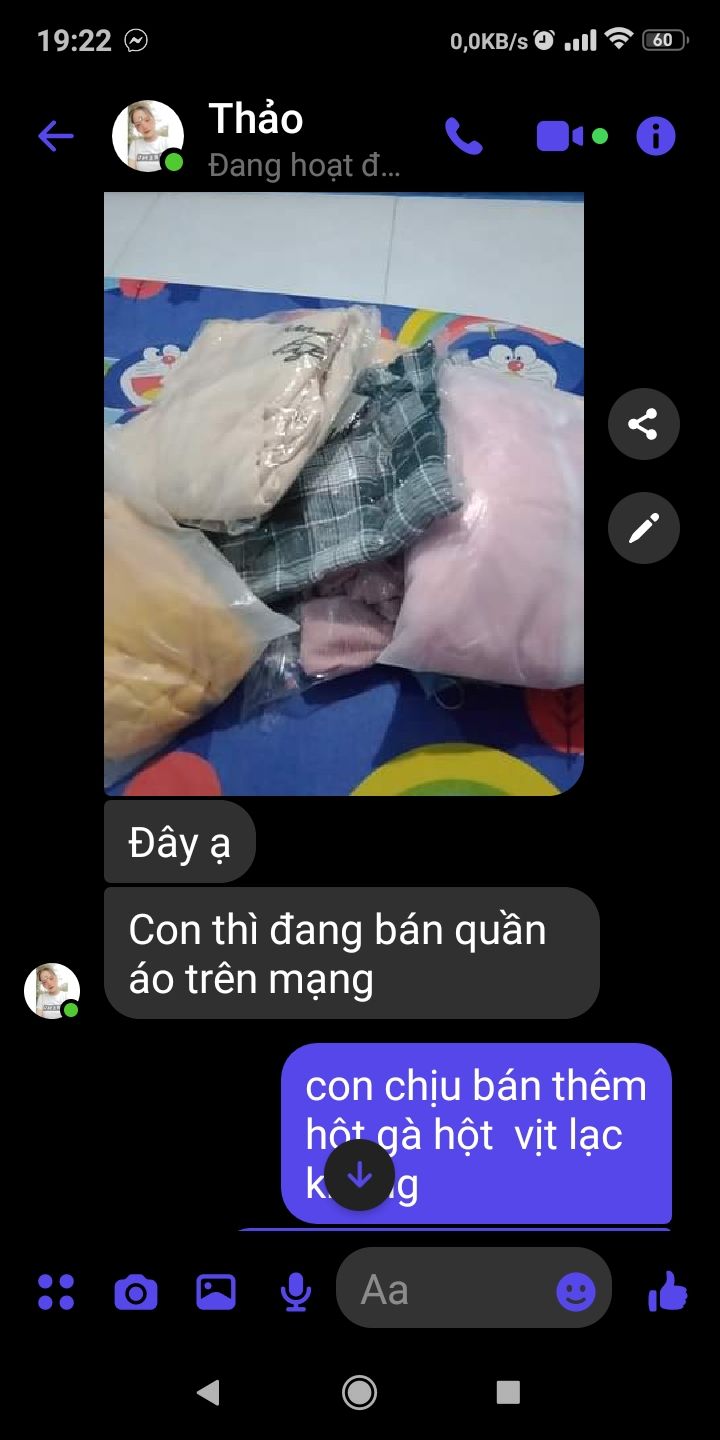The height and width of the screenshot is (1440, 720).
Task: Open the gallery to send a picture
Action: click(216, 1292)
